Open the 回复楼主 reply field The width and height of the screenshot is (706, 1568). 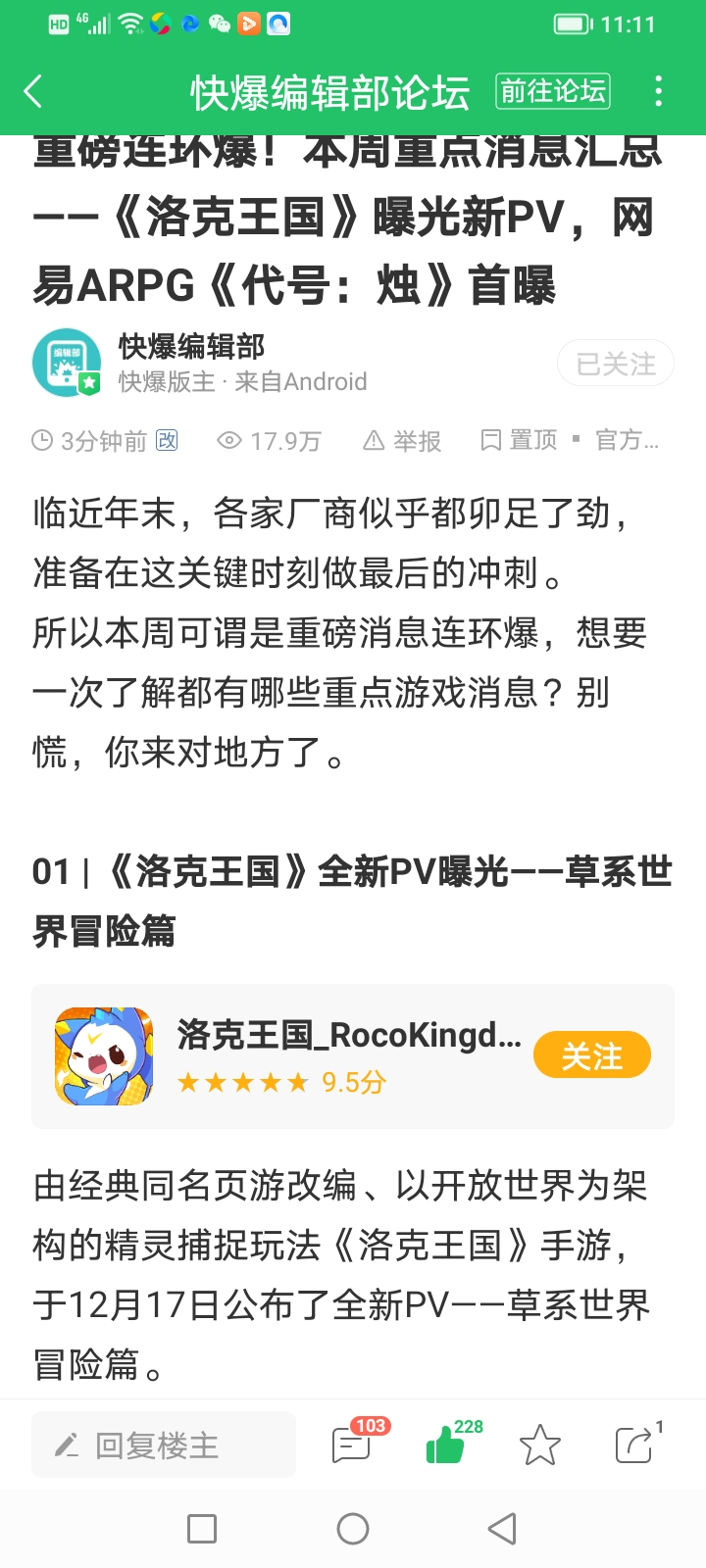[x=164, y=1445]
